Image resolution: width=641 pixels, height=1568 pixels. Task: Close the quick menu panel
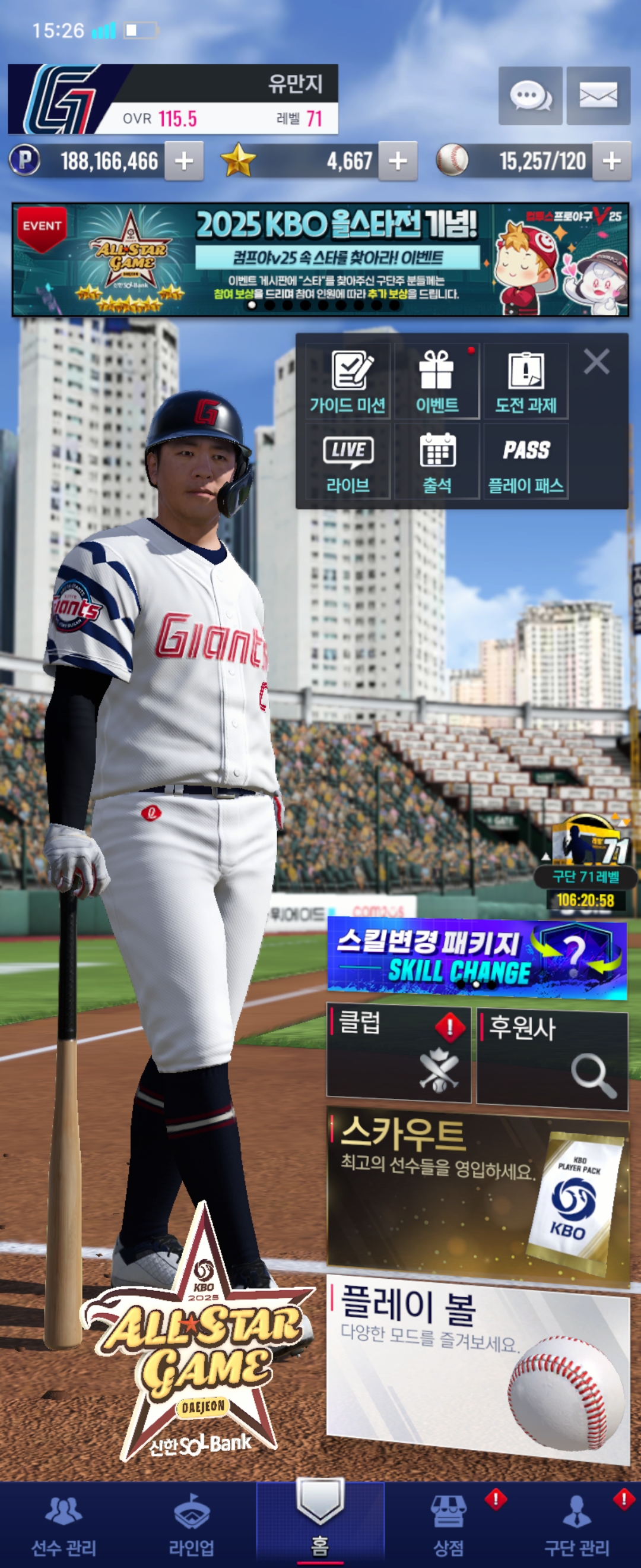pyautogui.click(x=596, y=362)
